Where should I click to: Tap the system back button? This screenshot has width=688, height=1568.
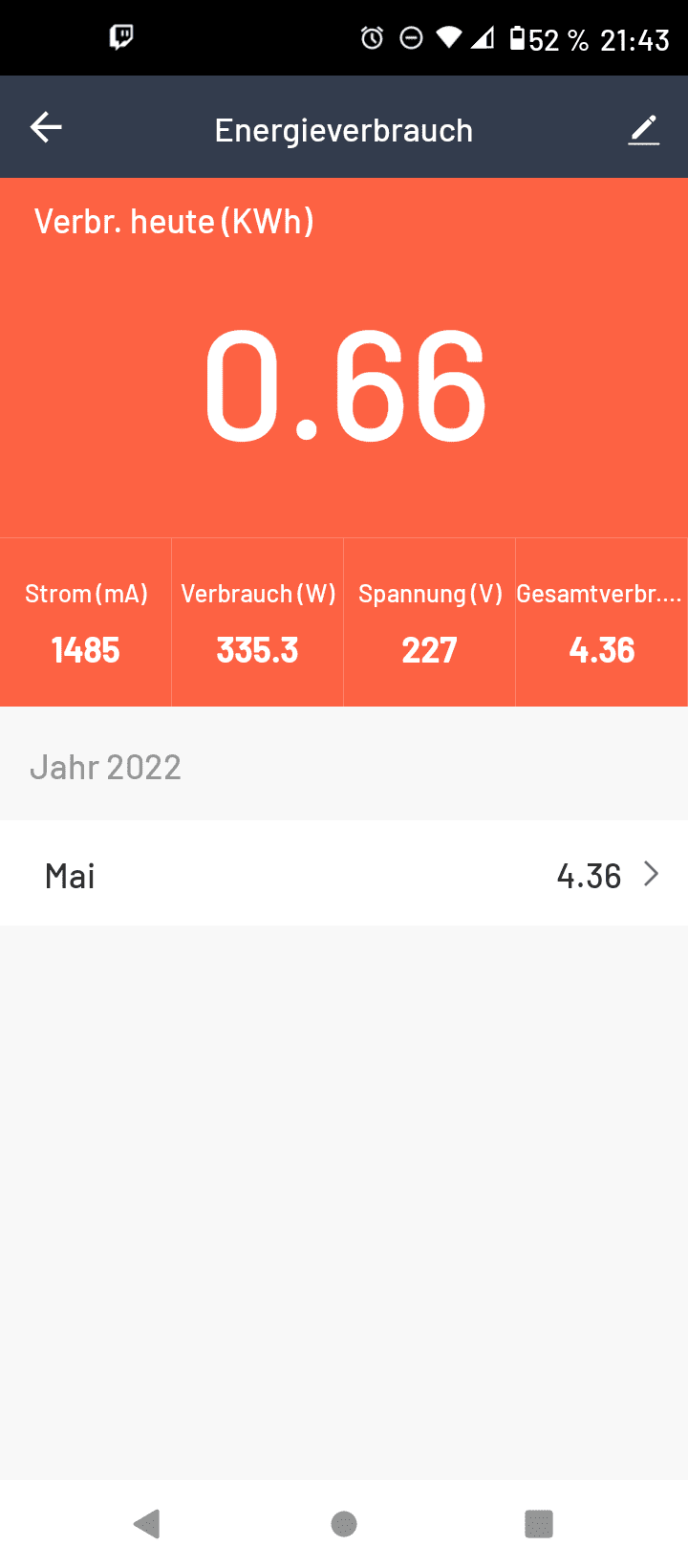147,1523
